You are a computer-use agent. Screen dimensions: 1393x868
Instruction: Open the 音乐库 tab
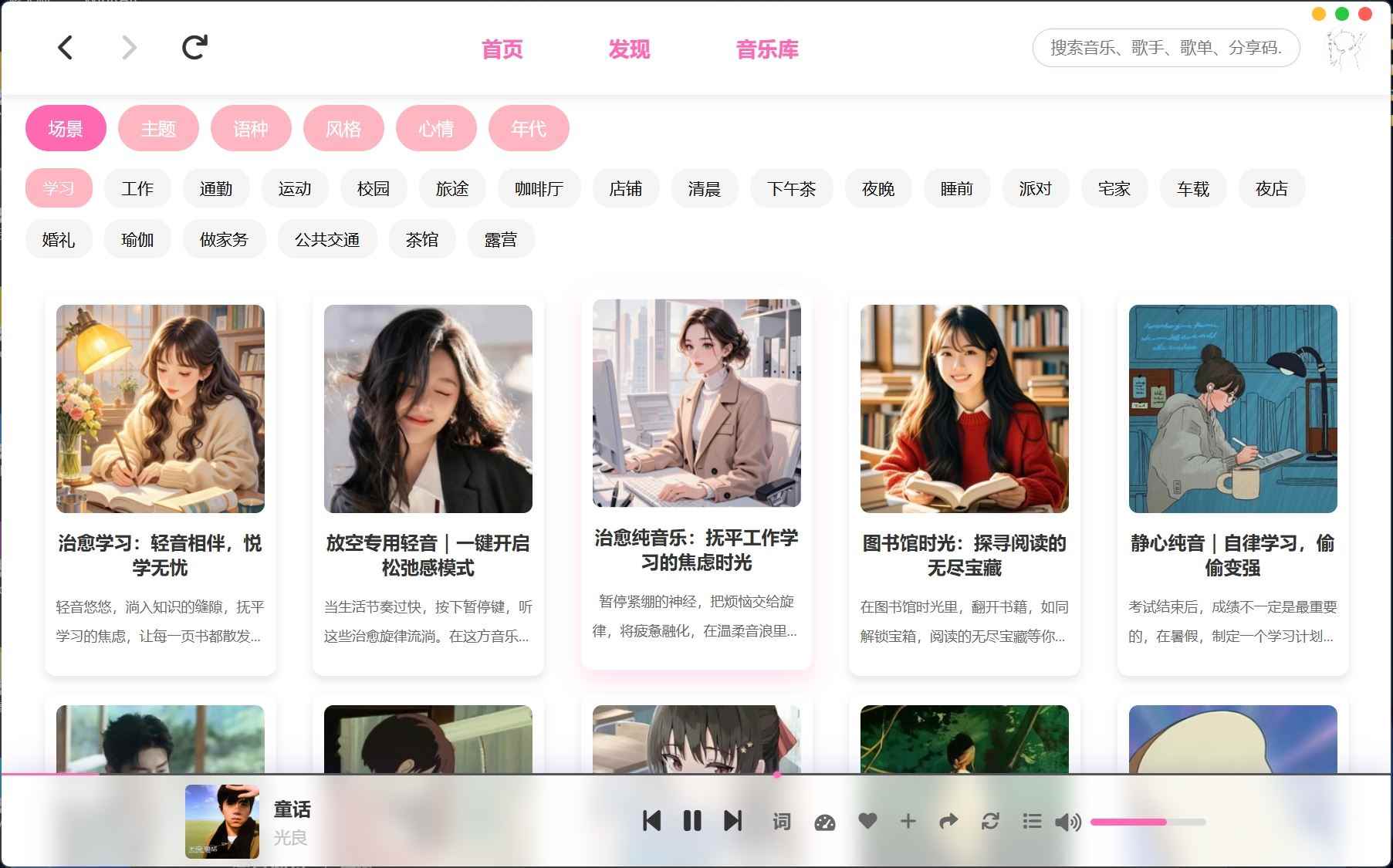(x=766, y=49)
